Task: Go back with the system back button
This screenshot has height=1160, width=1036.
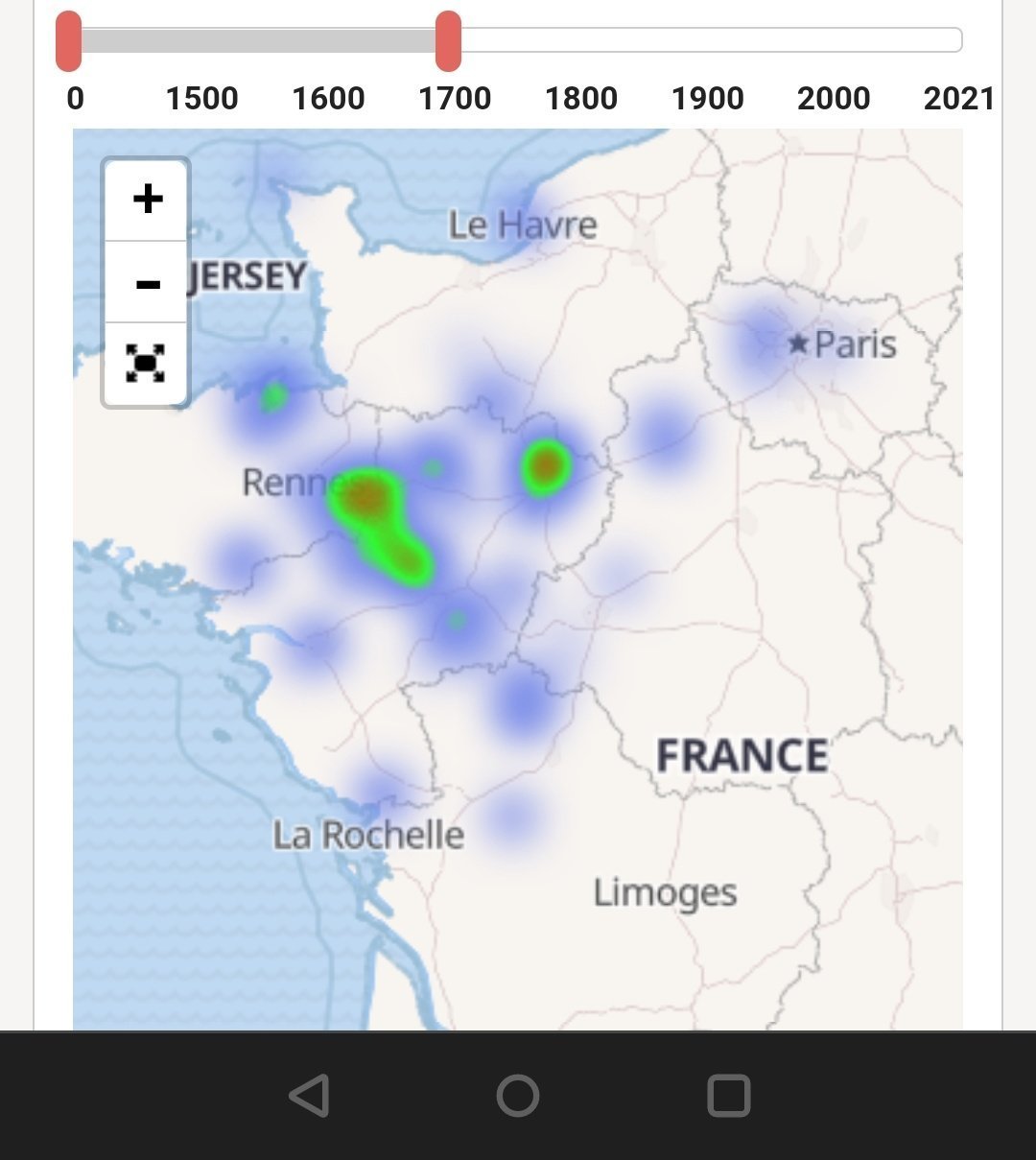Action: (309, 1095)
